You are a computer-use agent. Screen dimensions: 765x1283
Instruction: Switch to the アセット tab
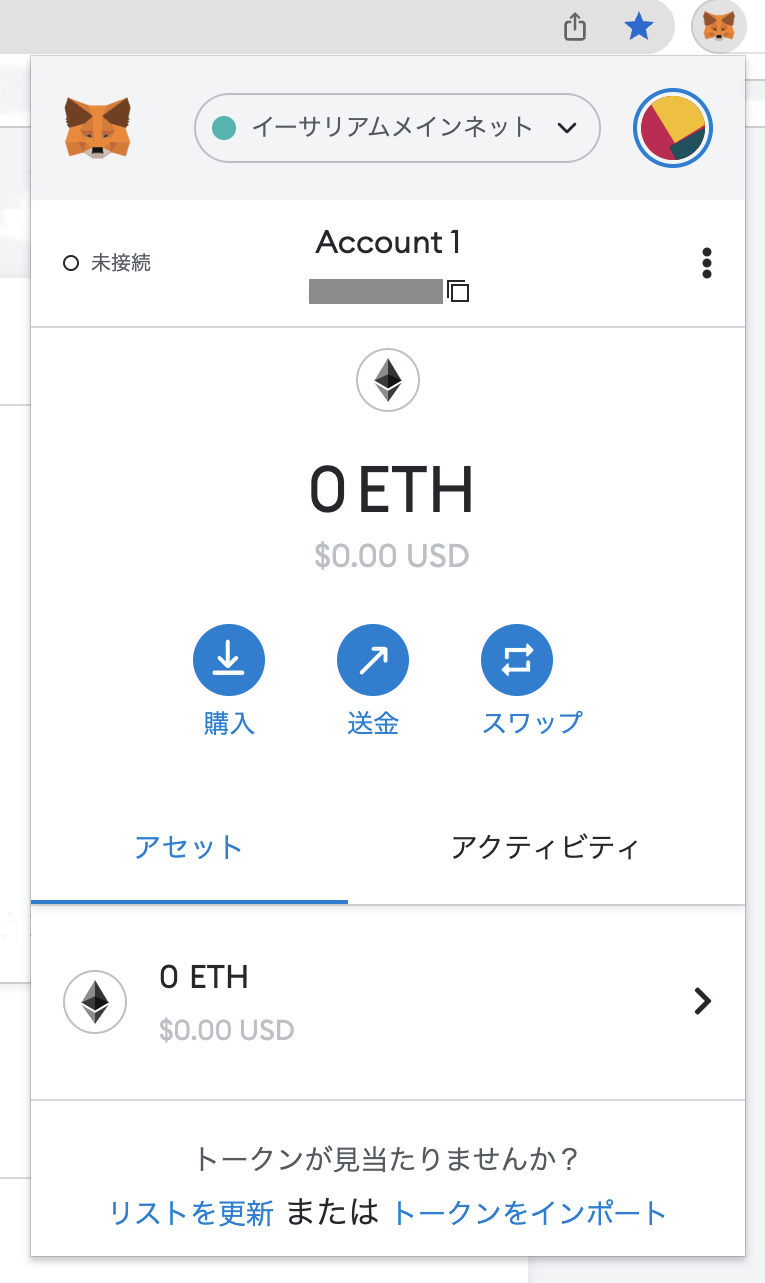[189, 848]
